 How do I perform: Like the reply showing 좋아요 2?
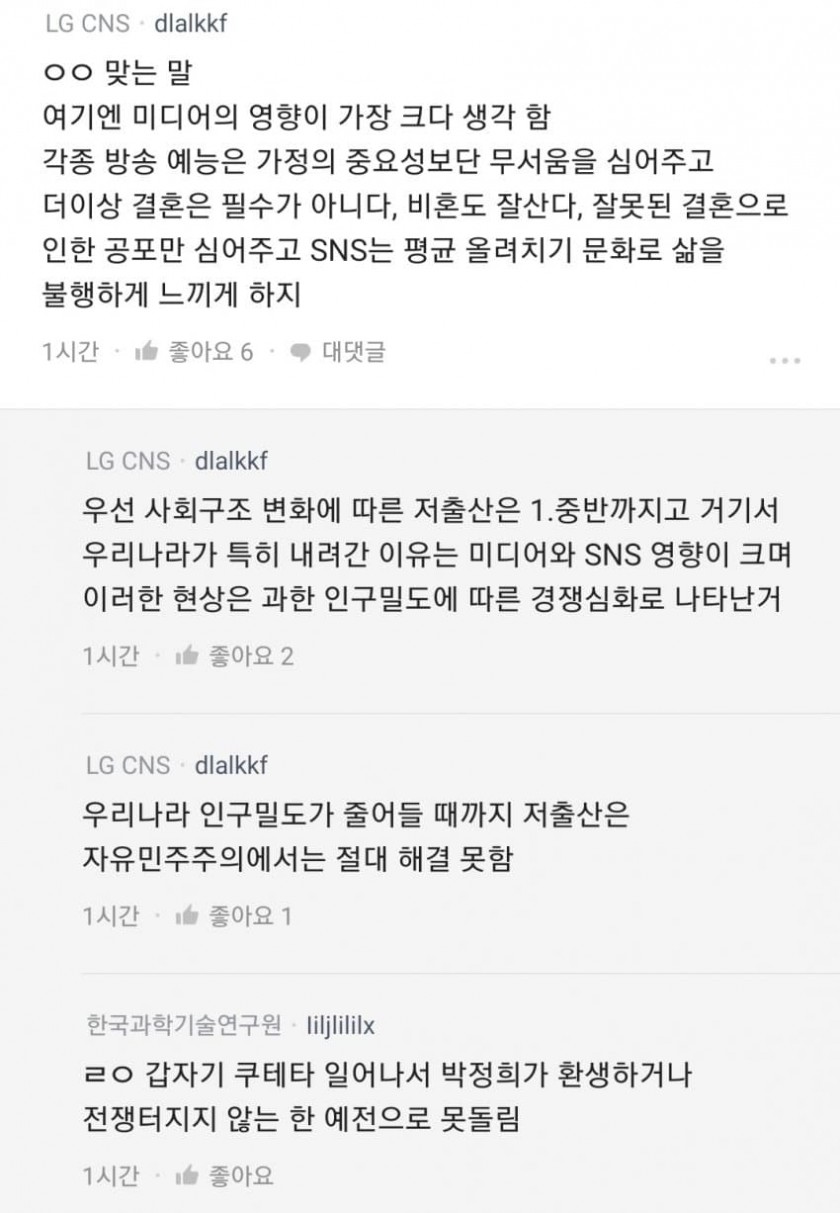234,656
